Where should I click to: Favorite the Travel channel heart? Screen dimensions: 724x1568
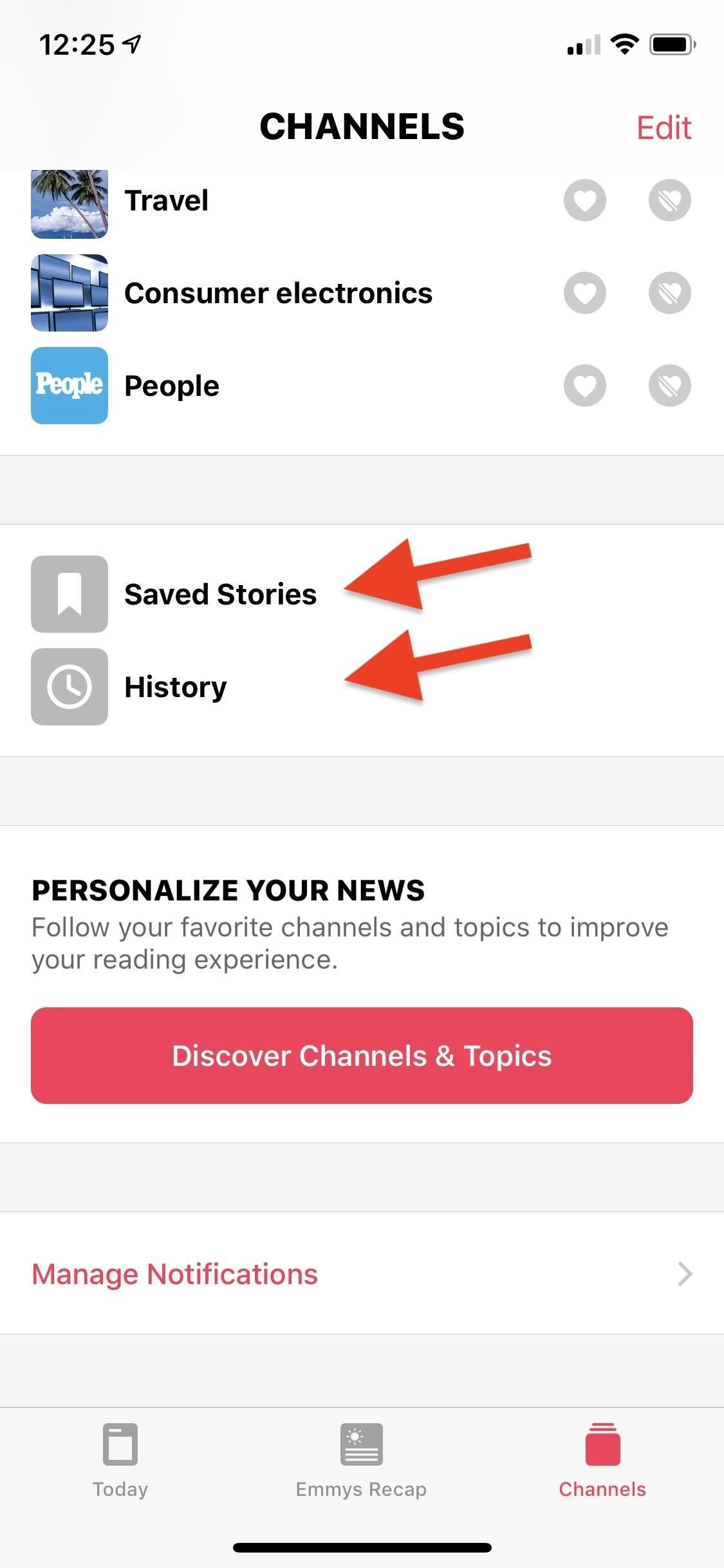pos(584,200)
